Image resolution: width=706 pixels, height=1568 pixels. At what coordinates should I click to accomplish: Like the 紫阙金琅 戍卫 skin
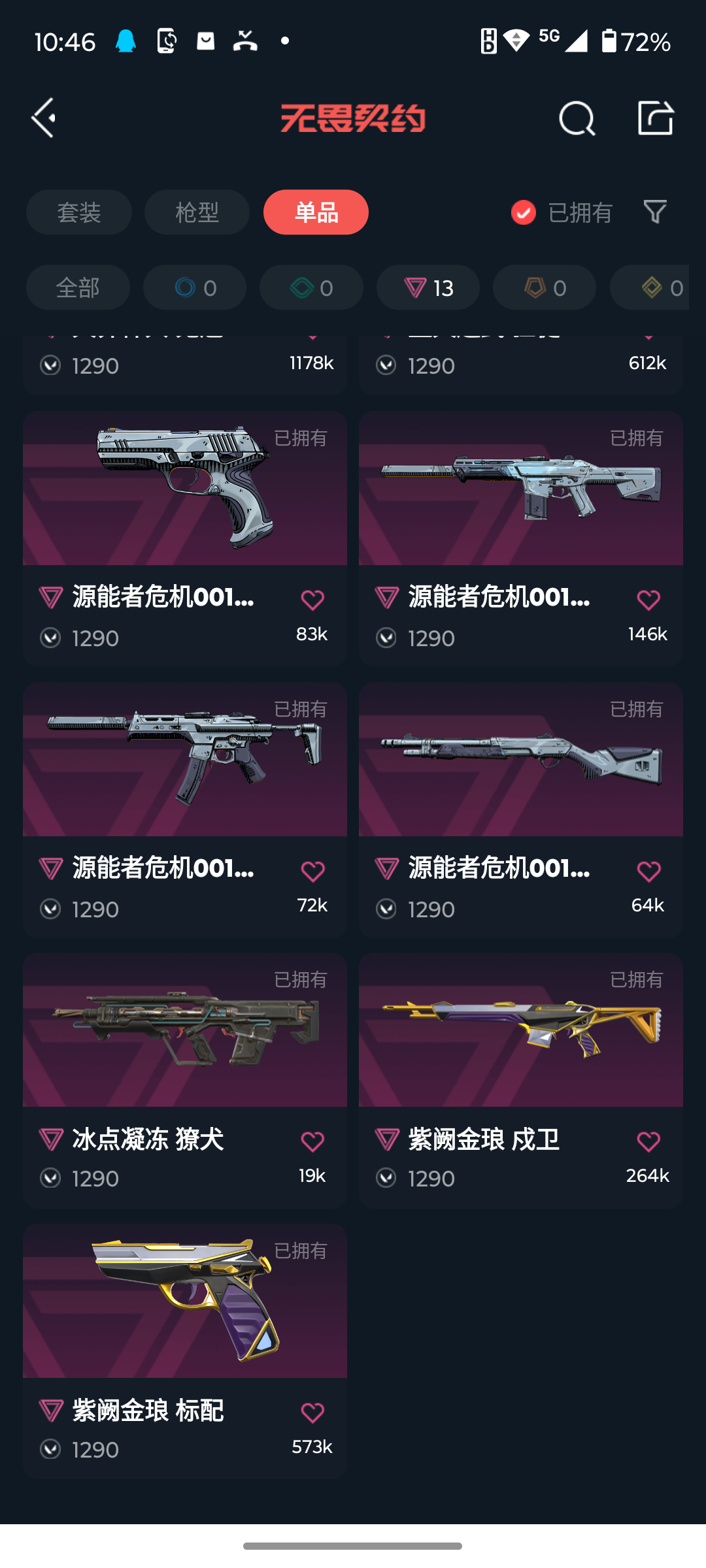coord(648,1142)
